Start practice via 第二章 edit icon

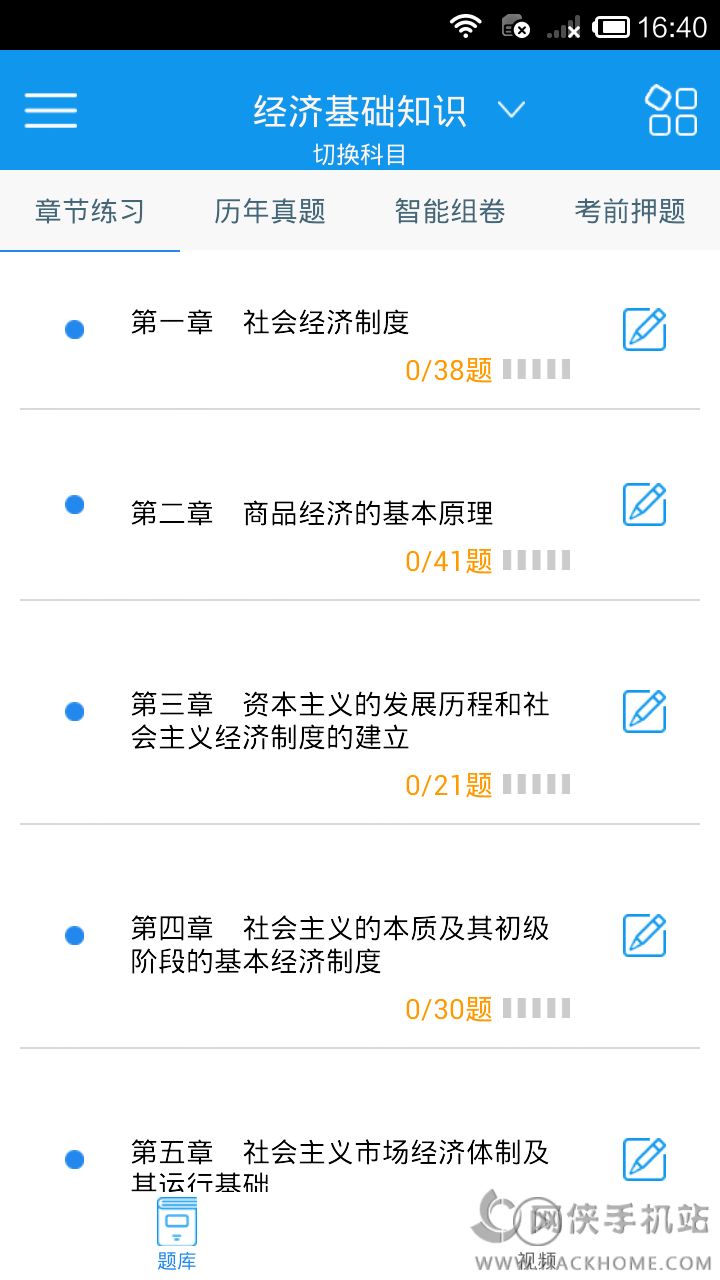coord(644,504)
